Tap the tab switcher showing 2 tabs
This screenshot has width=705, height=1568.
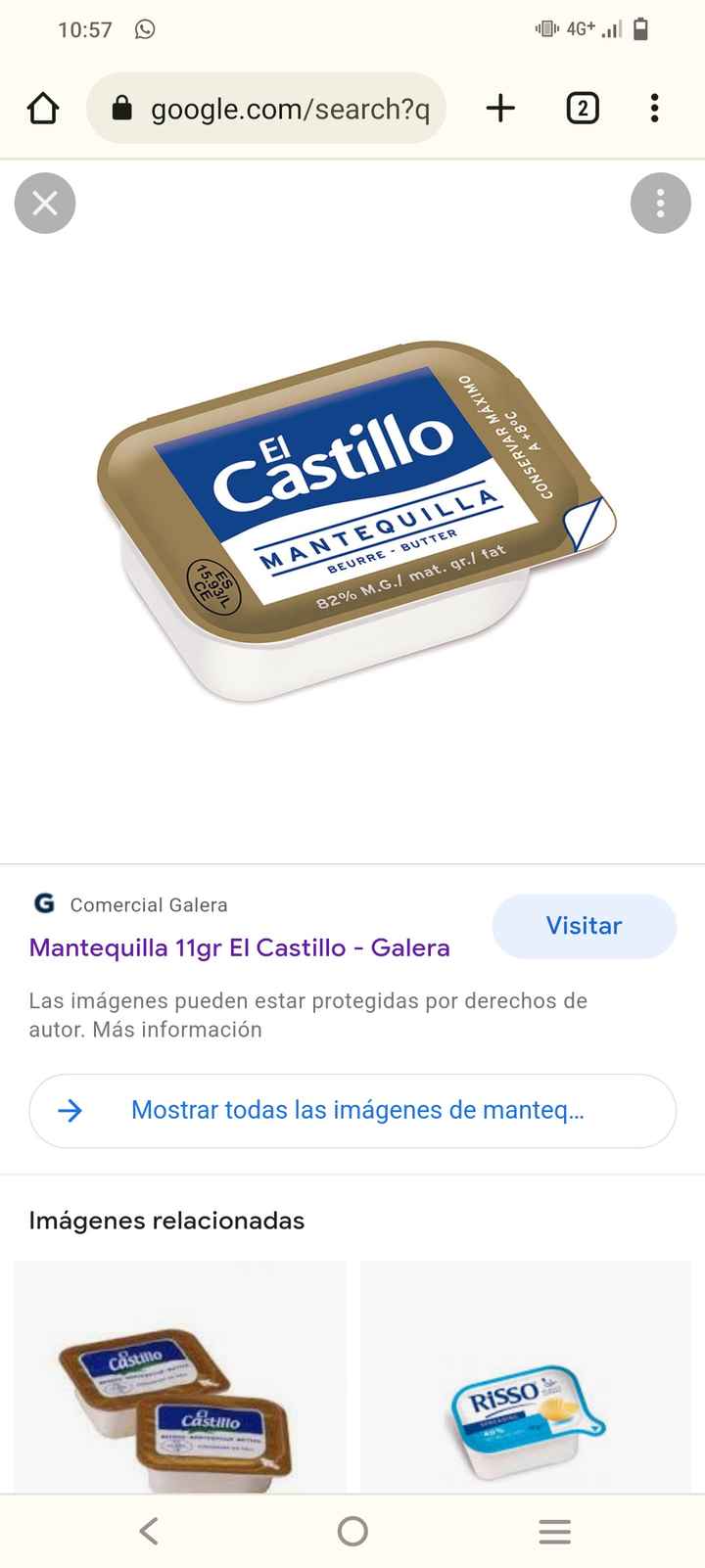582,108
